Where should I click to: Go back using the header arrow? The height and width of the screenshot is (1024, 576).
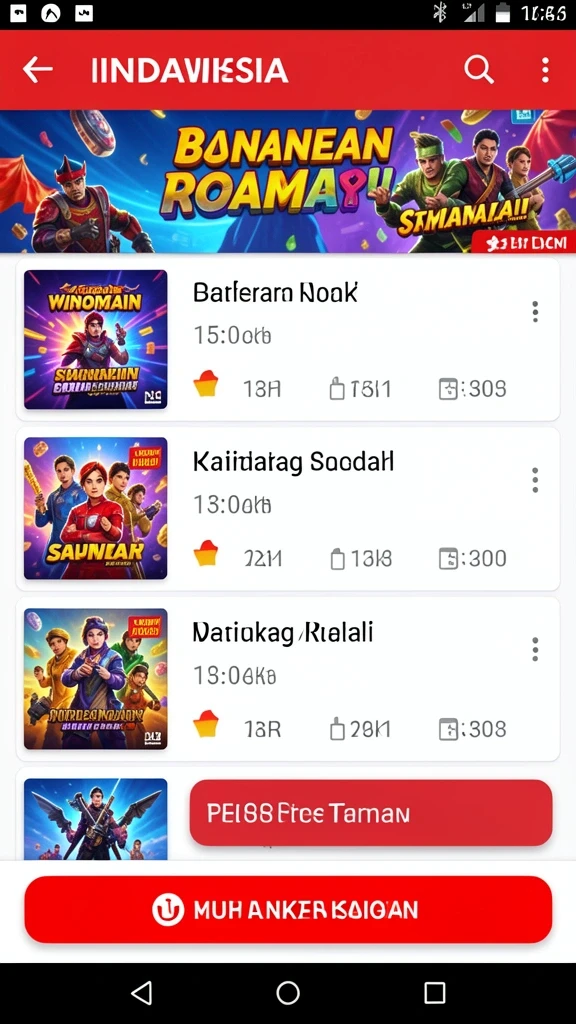coord(37,69)
